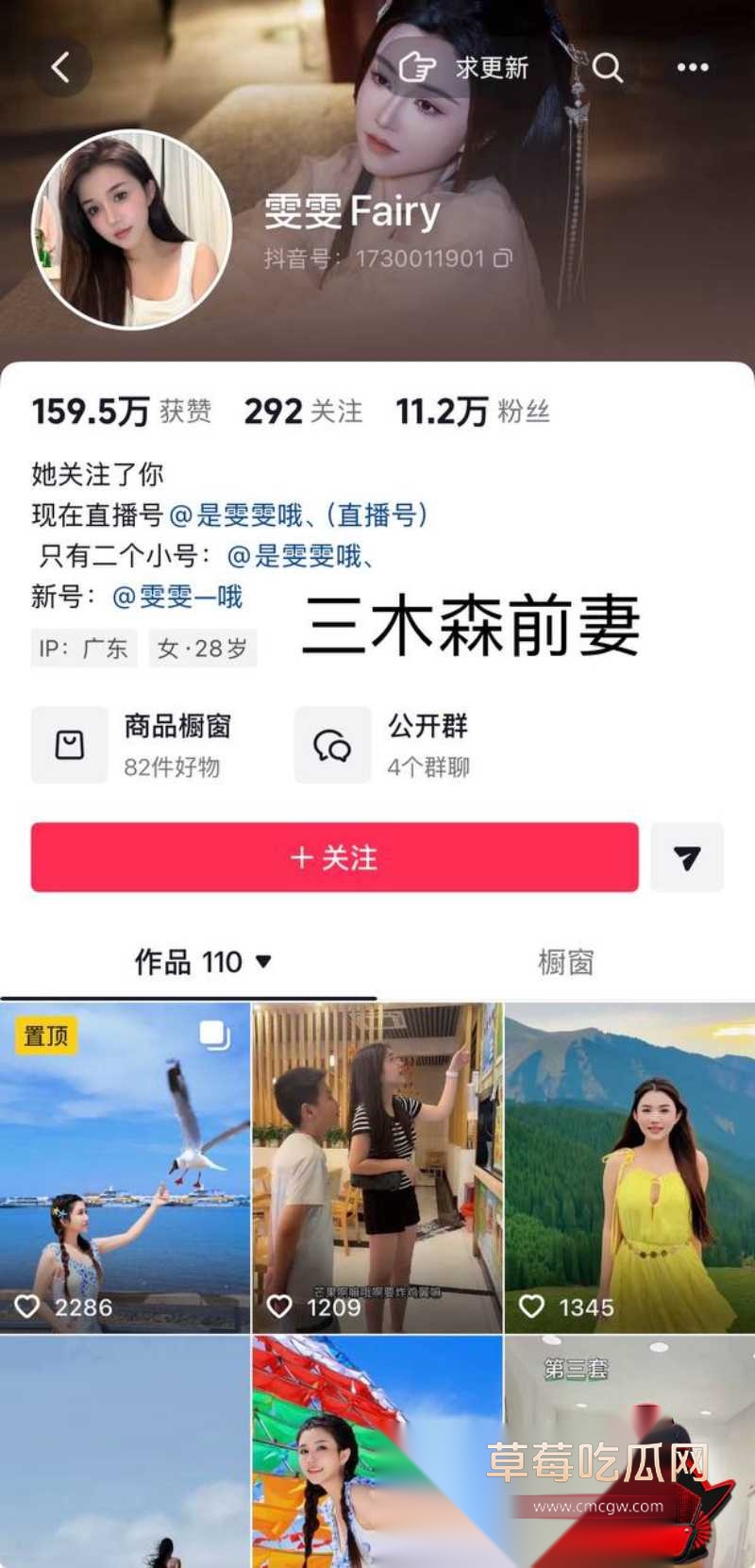
Task: Open the yellow dress video with 1345 likes
Action: pyautogui.click(x=629, y=1168)
